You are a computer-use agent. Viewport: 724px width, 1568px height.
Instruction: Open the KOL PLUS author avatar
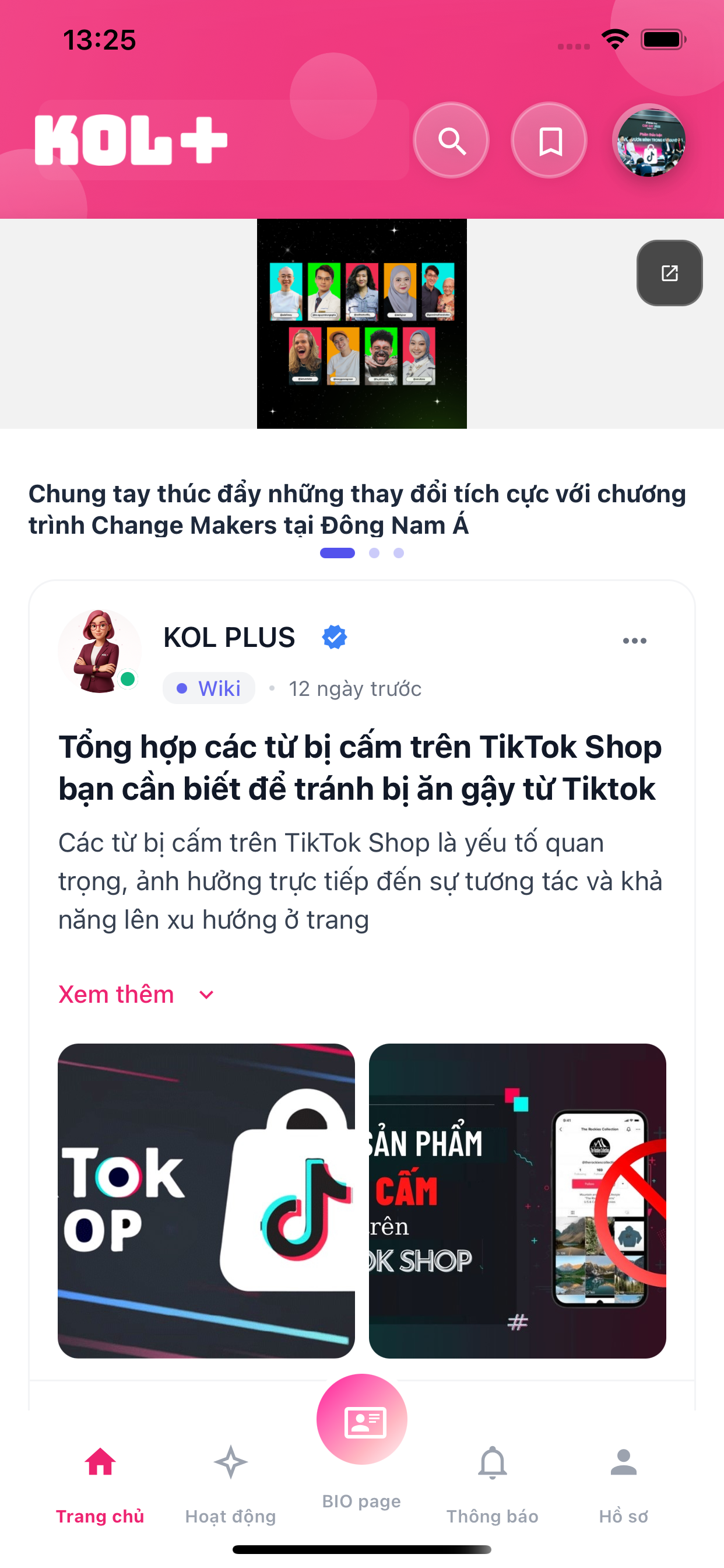(99, 652)
